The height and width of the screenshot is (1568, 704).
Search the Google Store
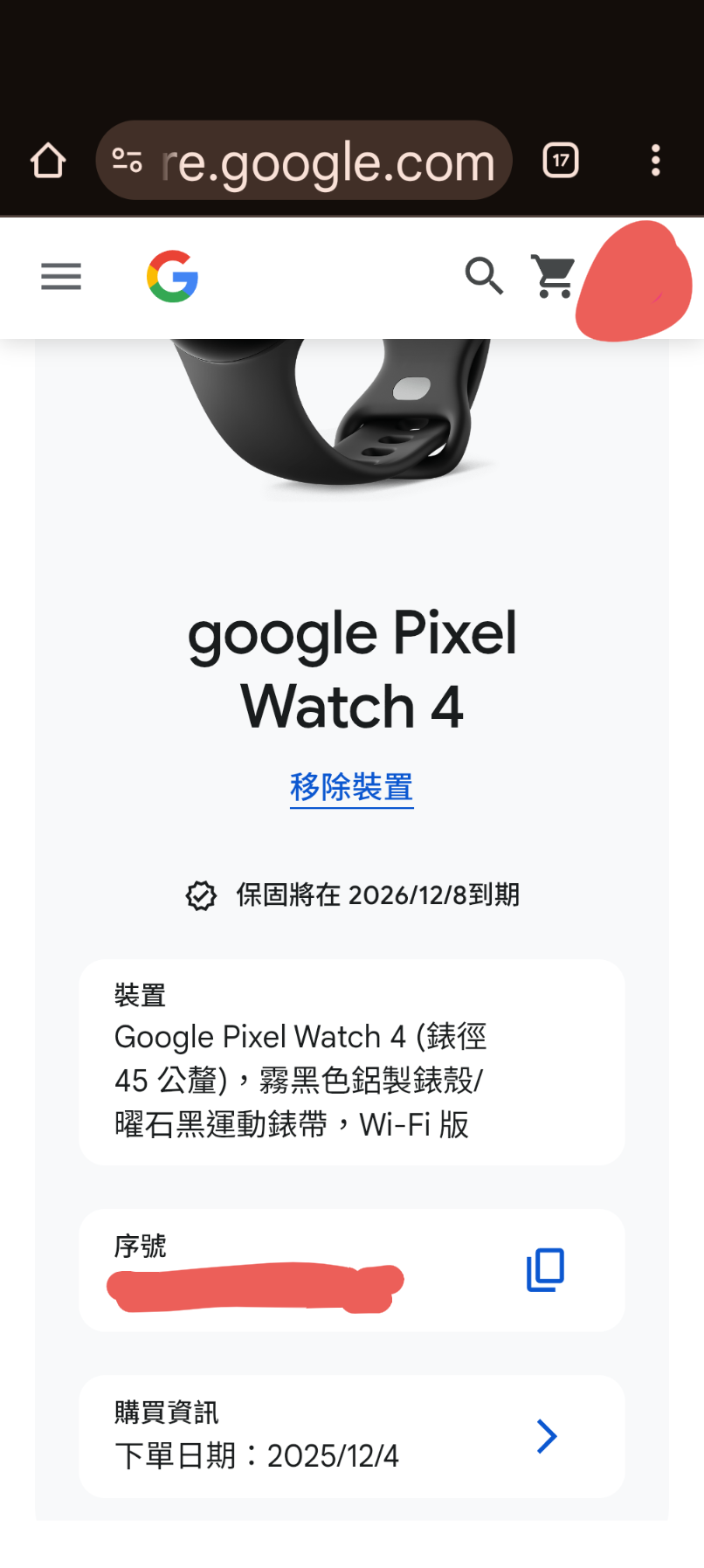pyautogui.click(x=484, y=276)
